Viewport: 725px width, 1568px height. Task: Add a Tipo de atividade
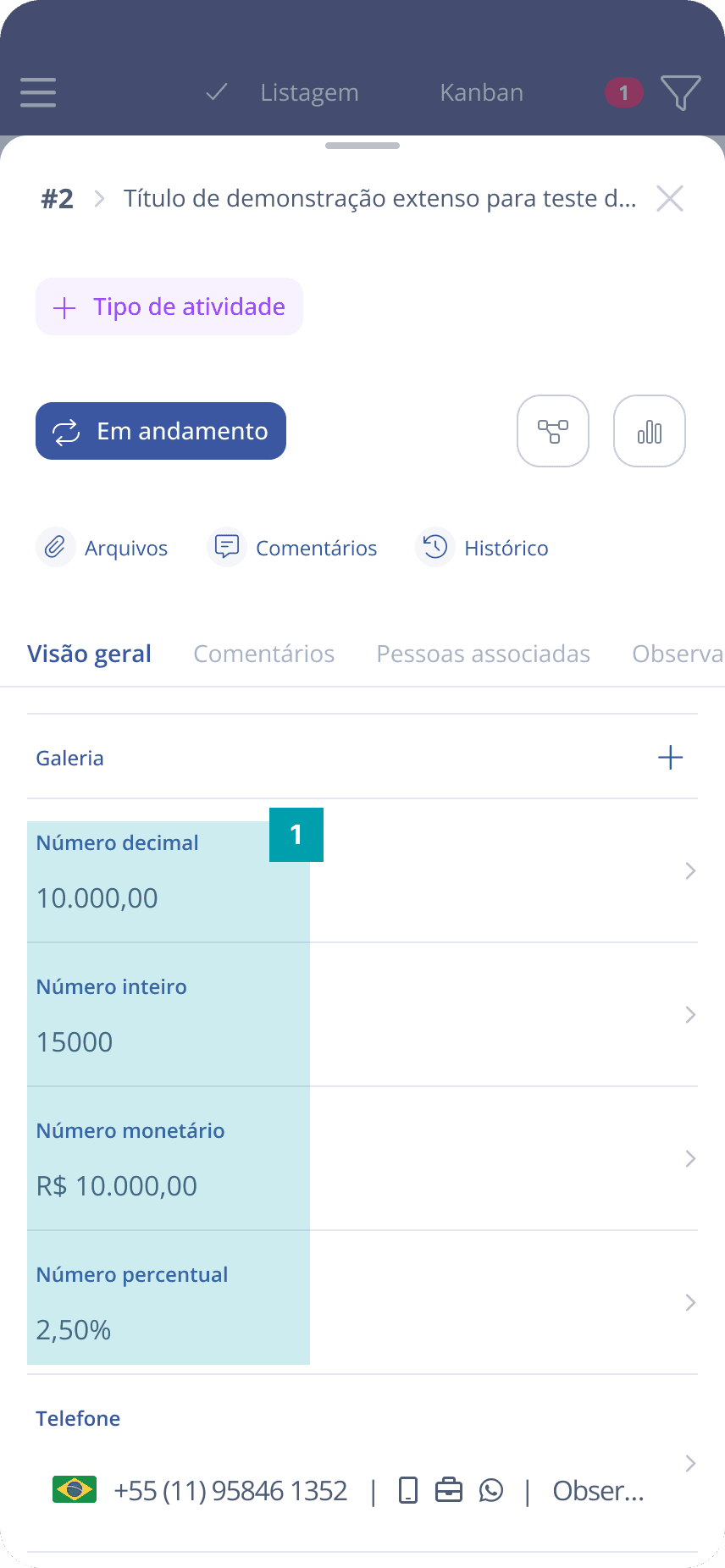point(169,306)
